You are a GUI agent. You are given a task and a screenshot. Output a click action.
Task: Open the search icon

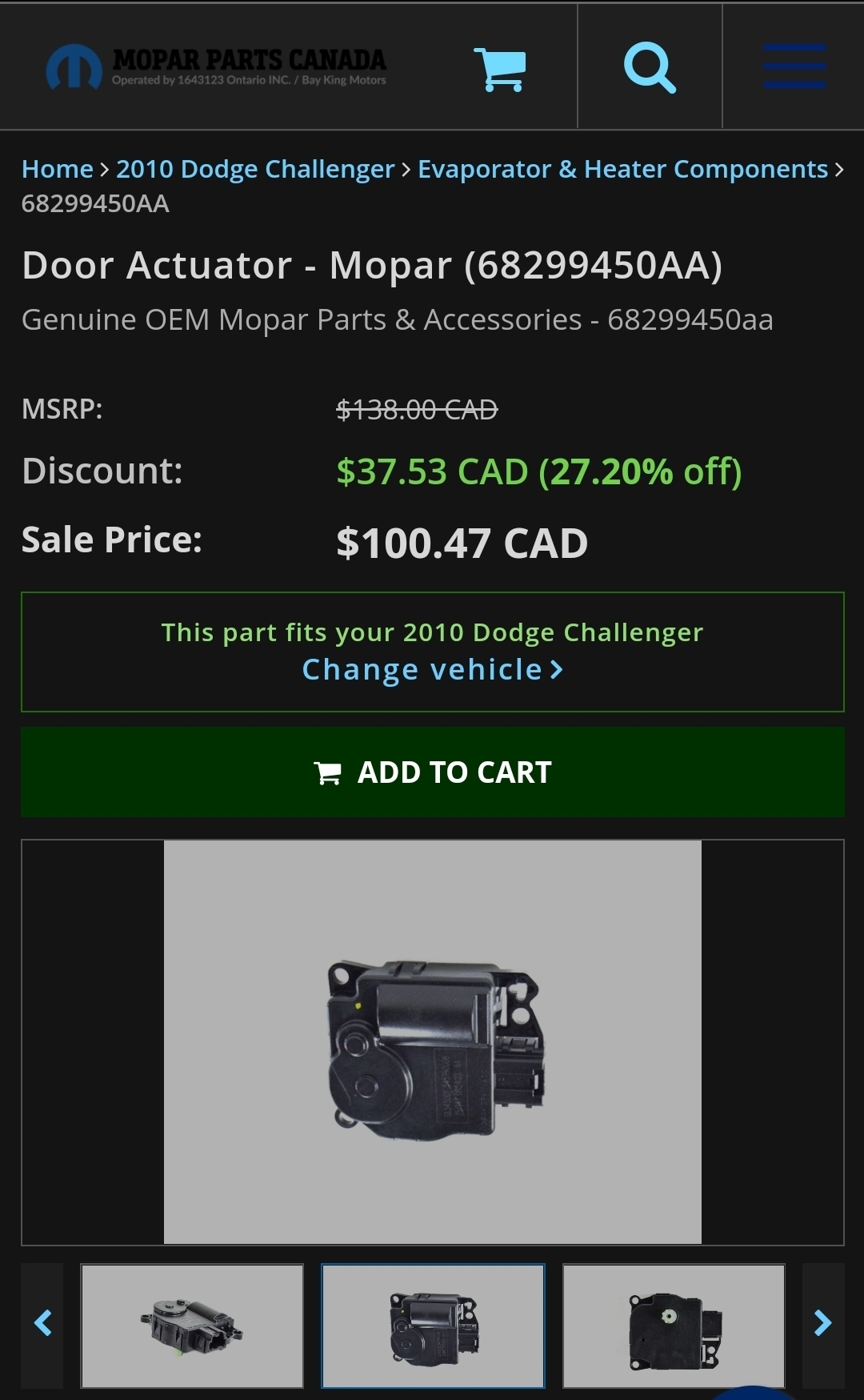pyautogui.click(x=650, y=67)
